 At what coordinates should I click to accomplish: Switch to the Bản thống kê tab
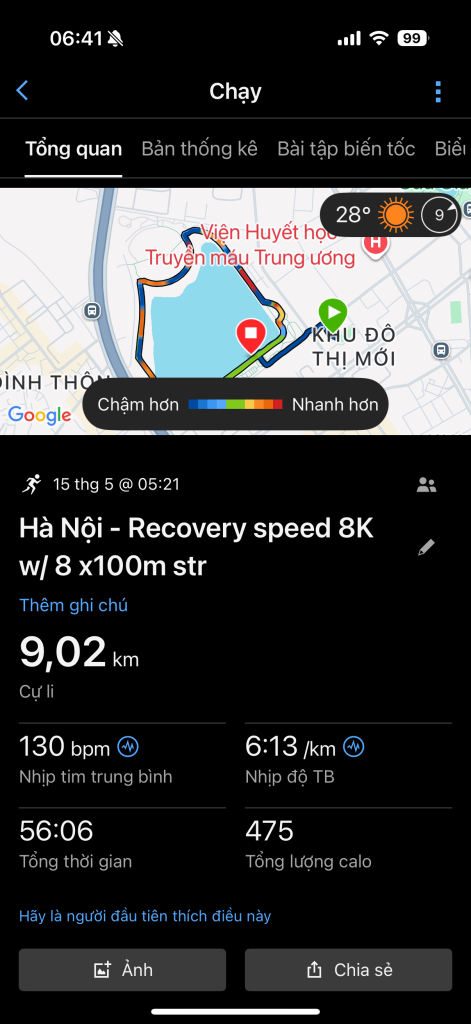coord(199,149)
